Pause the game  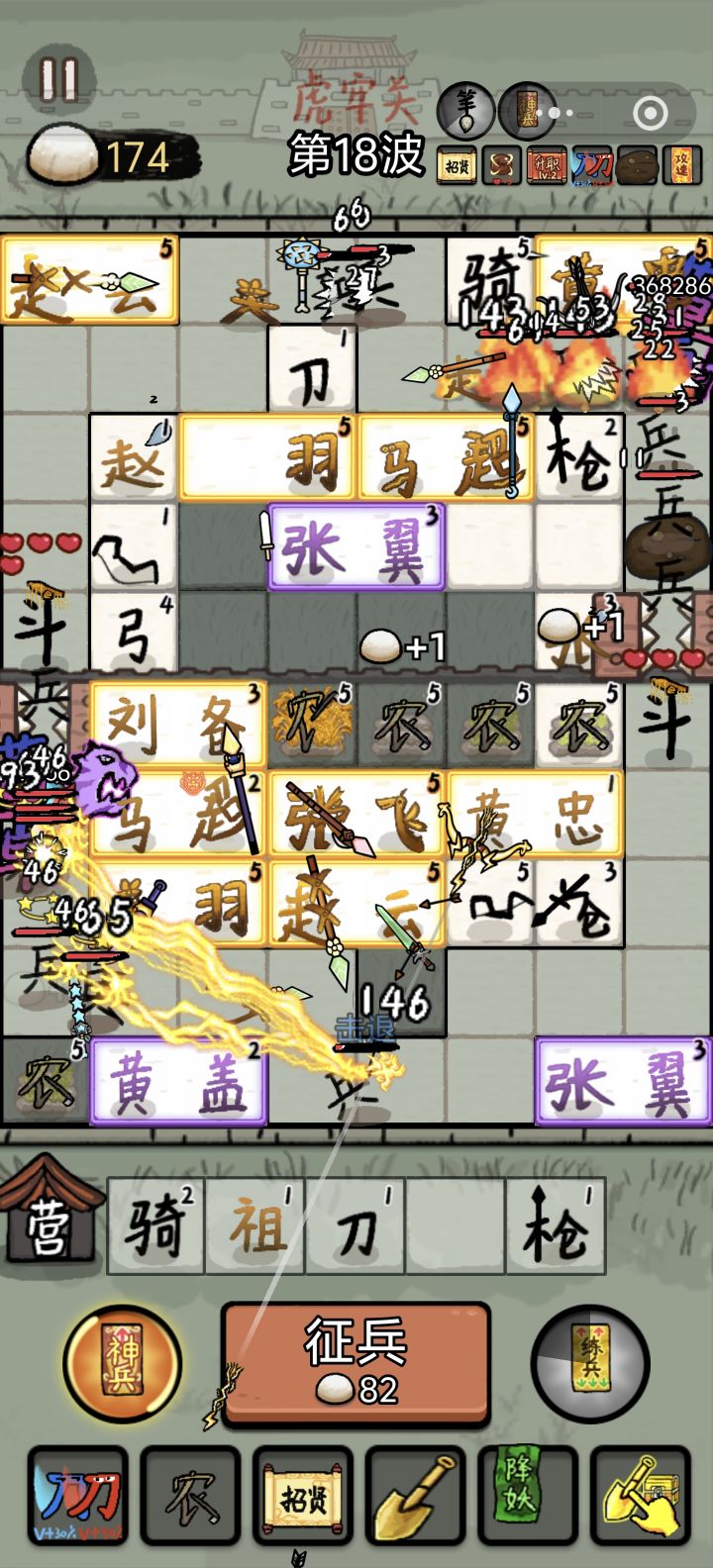tap(58, 79)
